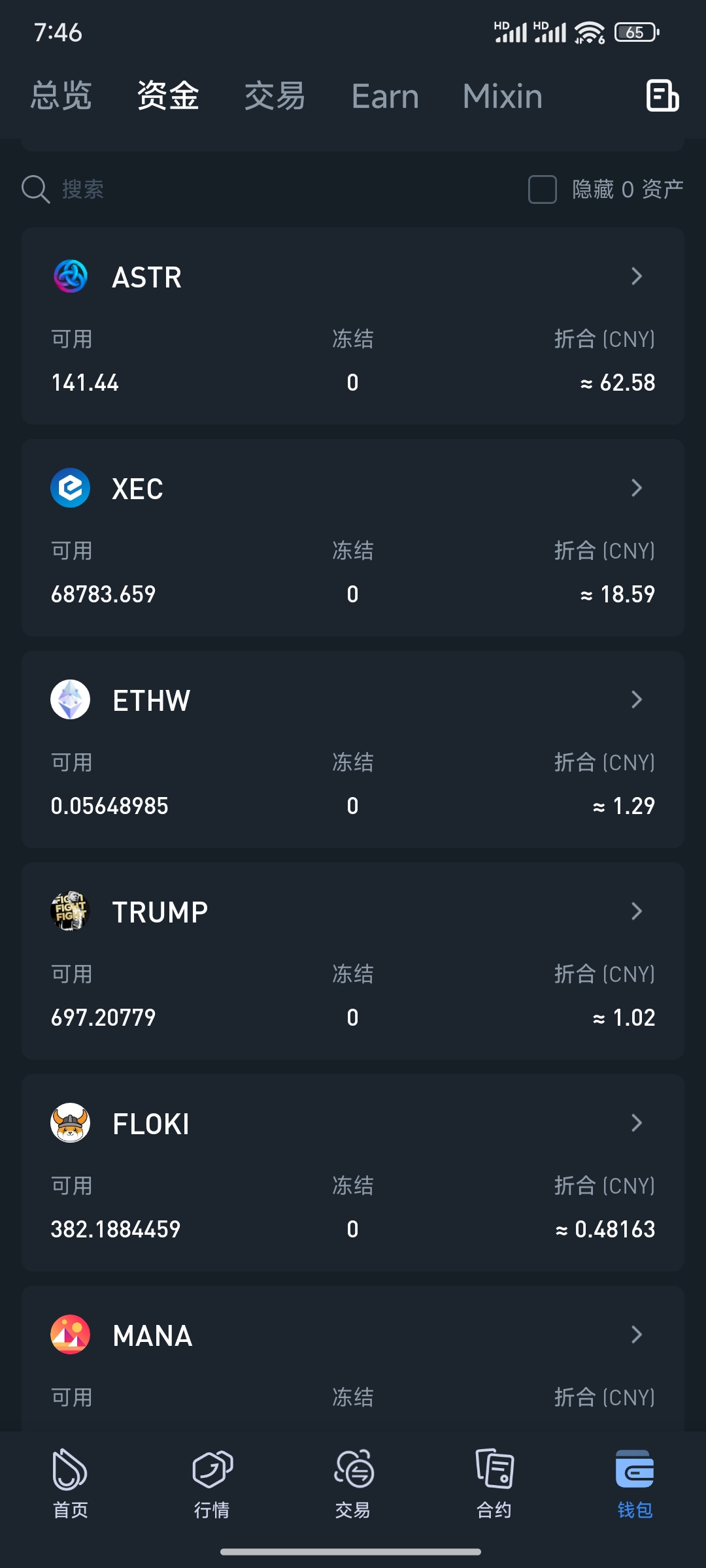Open the FLOKI asset card
This screenshot has width=706, height=1568.
coord(353,1173)
